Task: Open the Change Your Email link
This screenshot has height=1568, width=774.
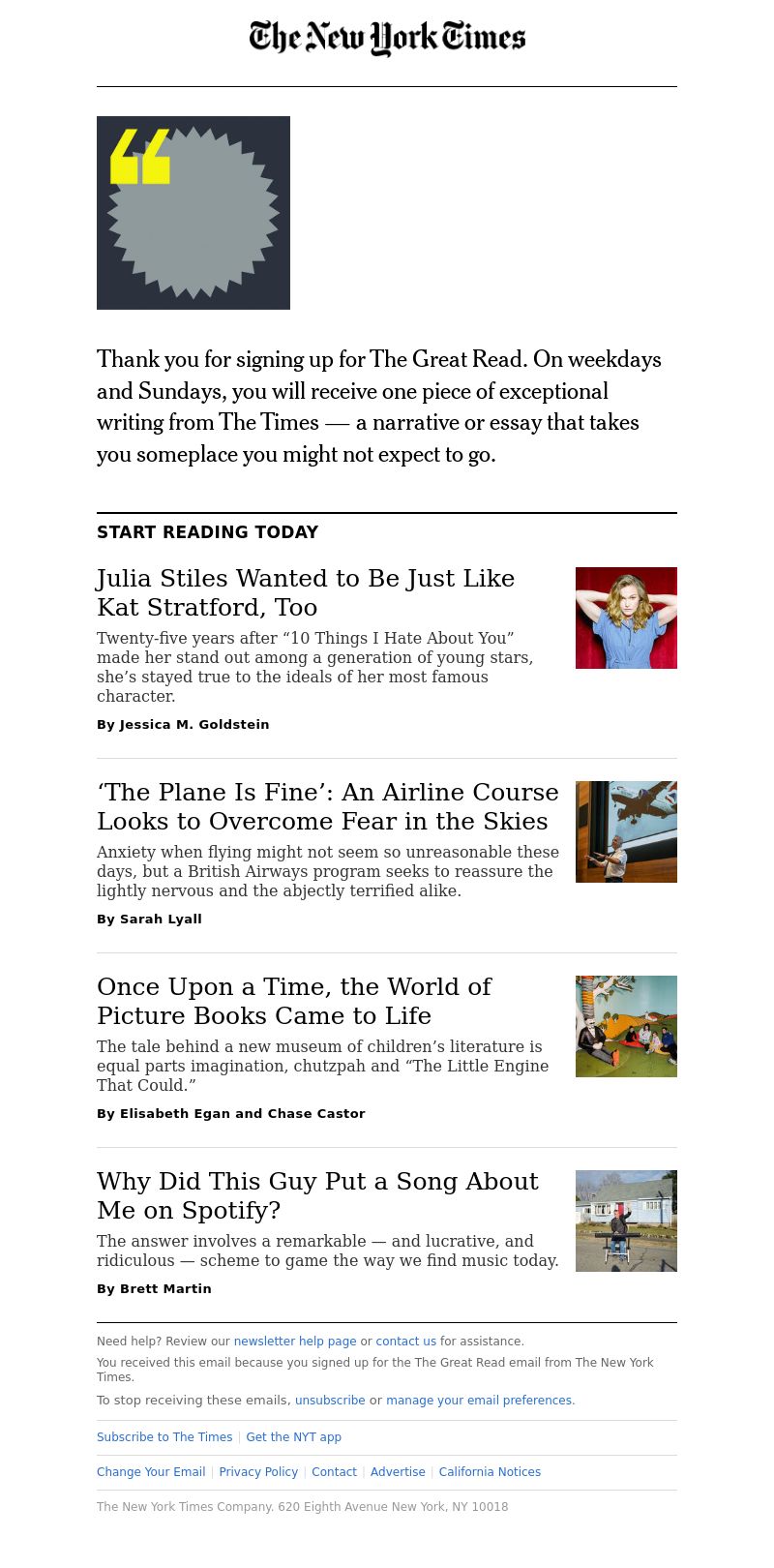Action: click(151, 1472)
